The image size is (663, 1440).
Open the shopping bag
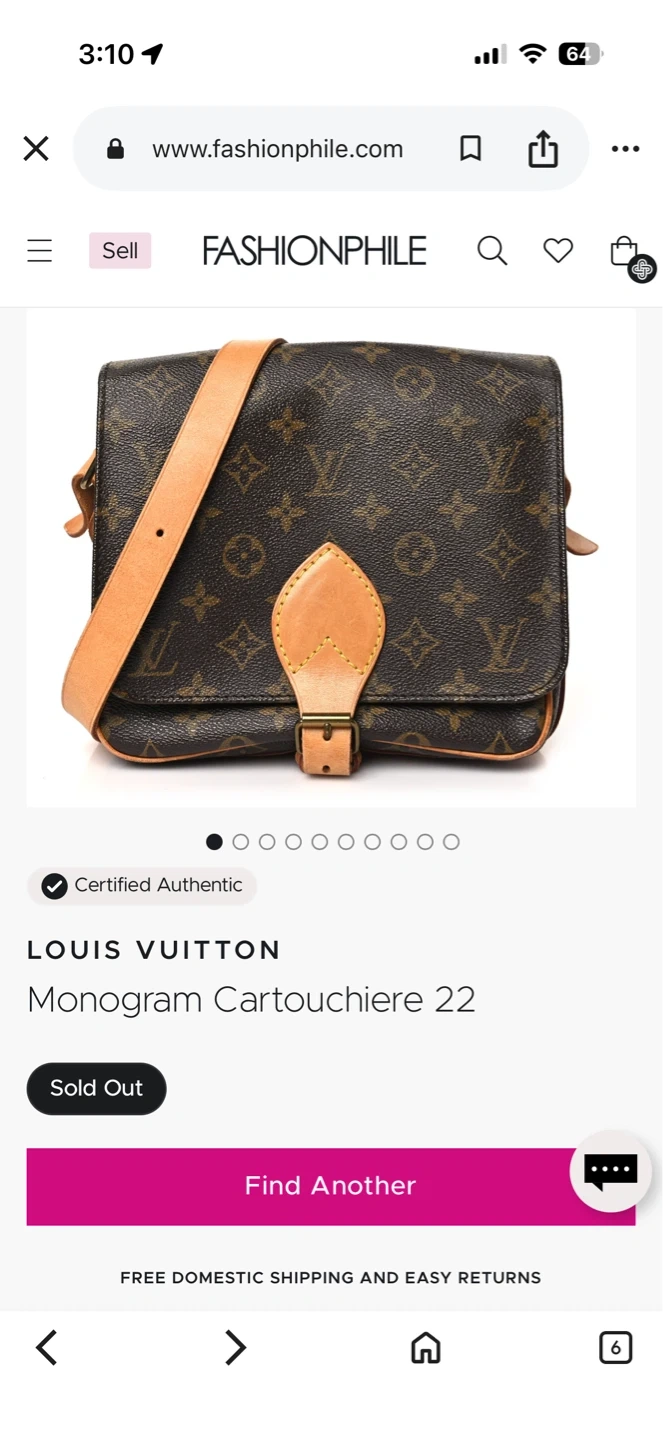626,252
